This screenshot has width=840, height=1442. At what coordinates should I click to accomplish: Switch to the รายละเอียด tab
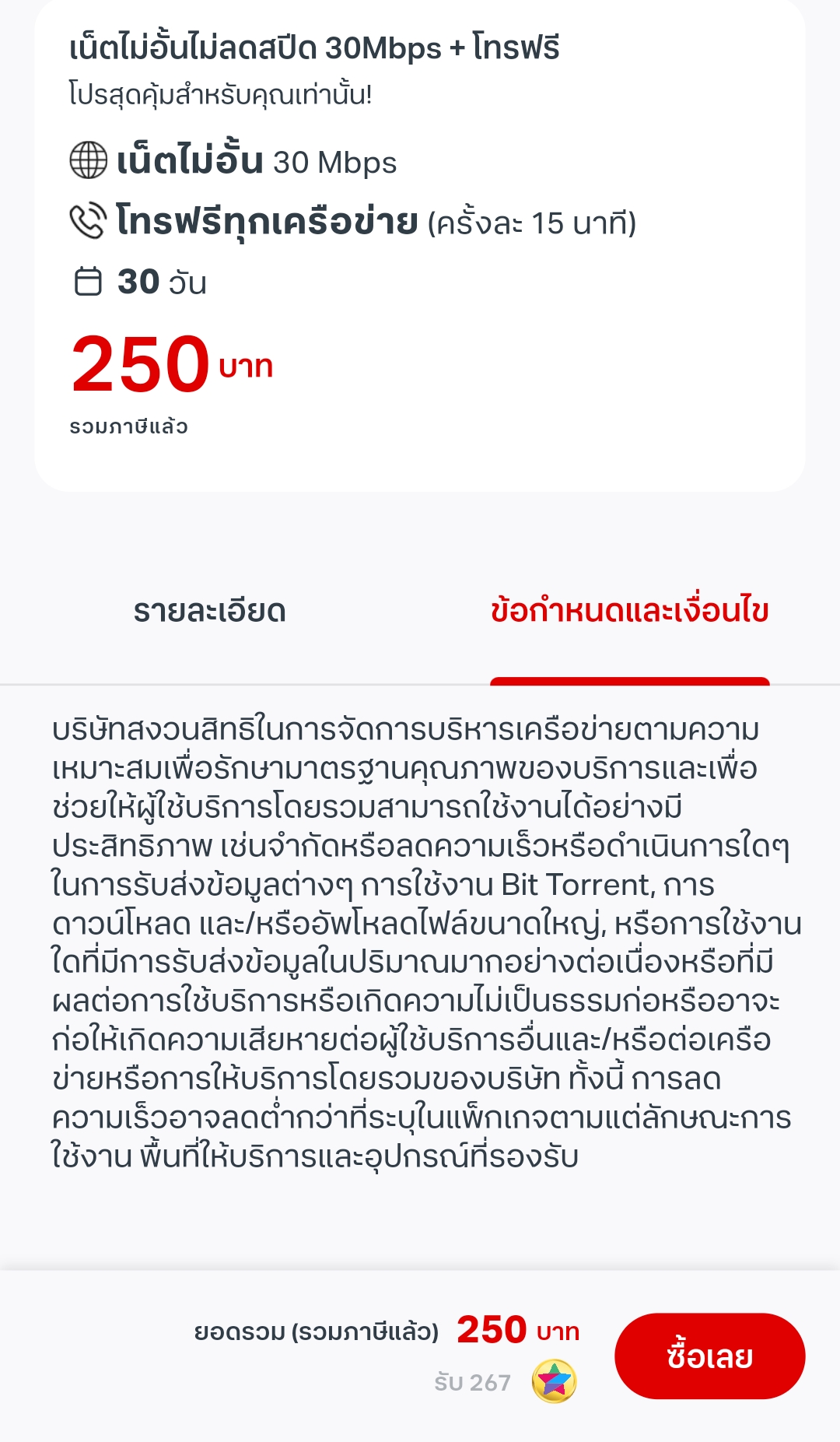(x=210, y=611)
